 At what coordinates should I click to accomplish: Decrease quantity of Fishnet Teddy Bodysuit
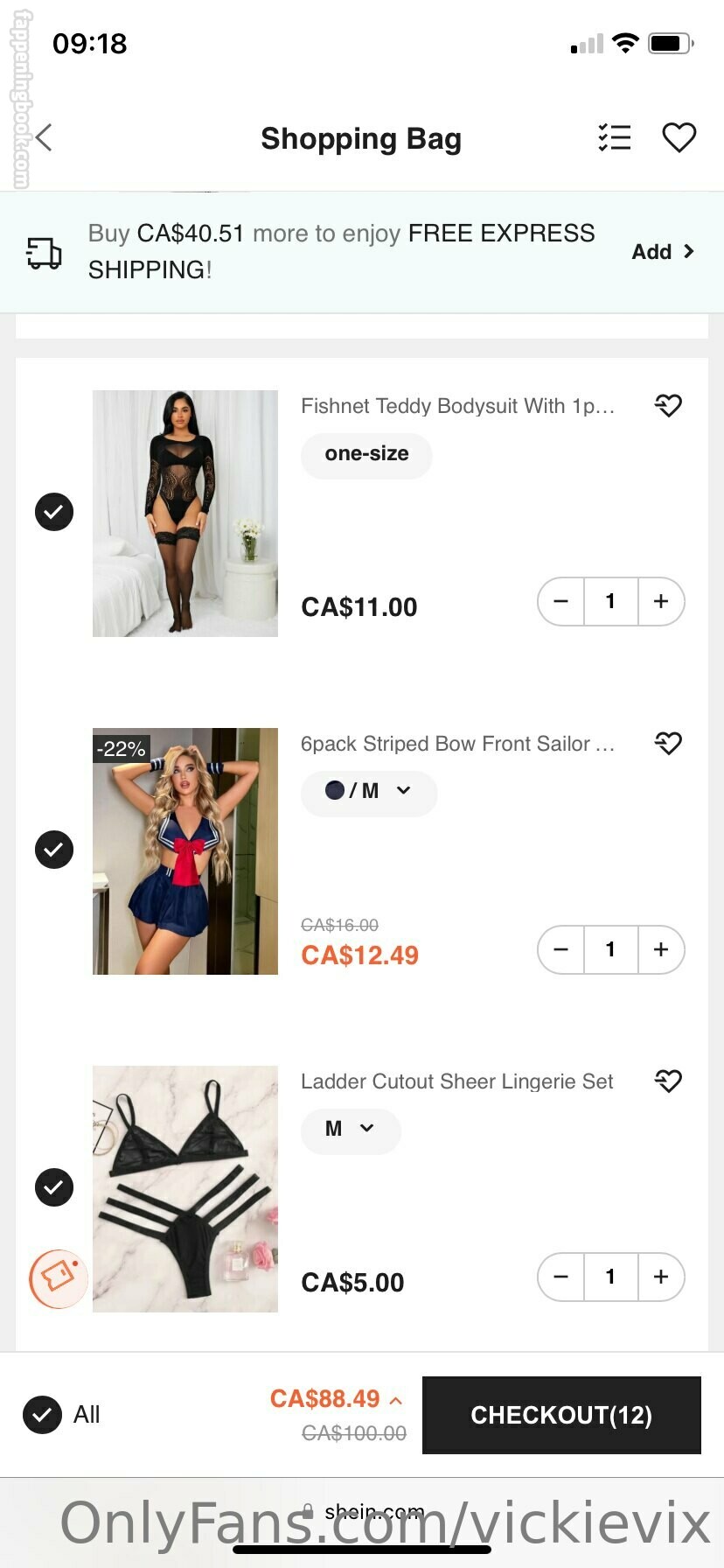coord(561,601)
